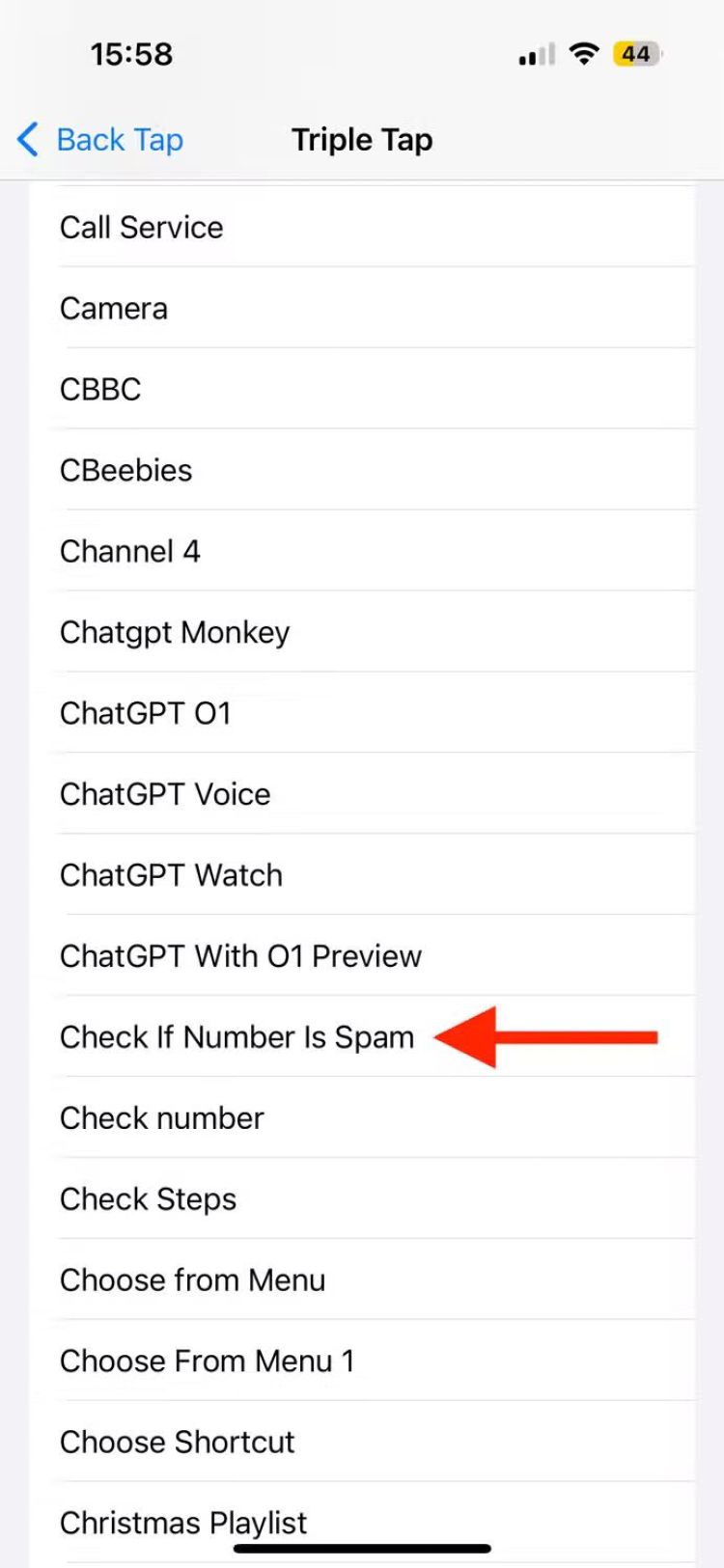Select the ChatGPT Watch shortcut
The image size is (724, 1568).
[171, 876]
